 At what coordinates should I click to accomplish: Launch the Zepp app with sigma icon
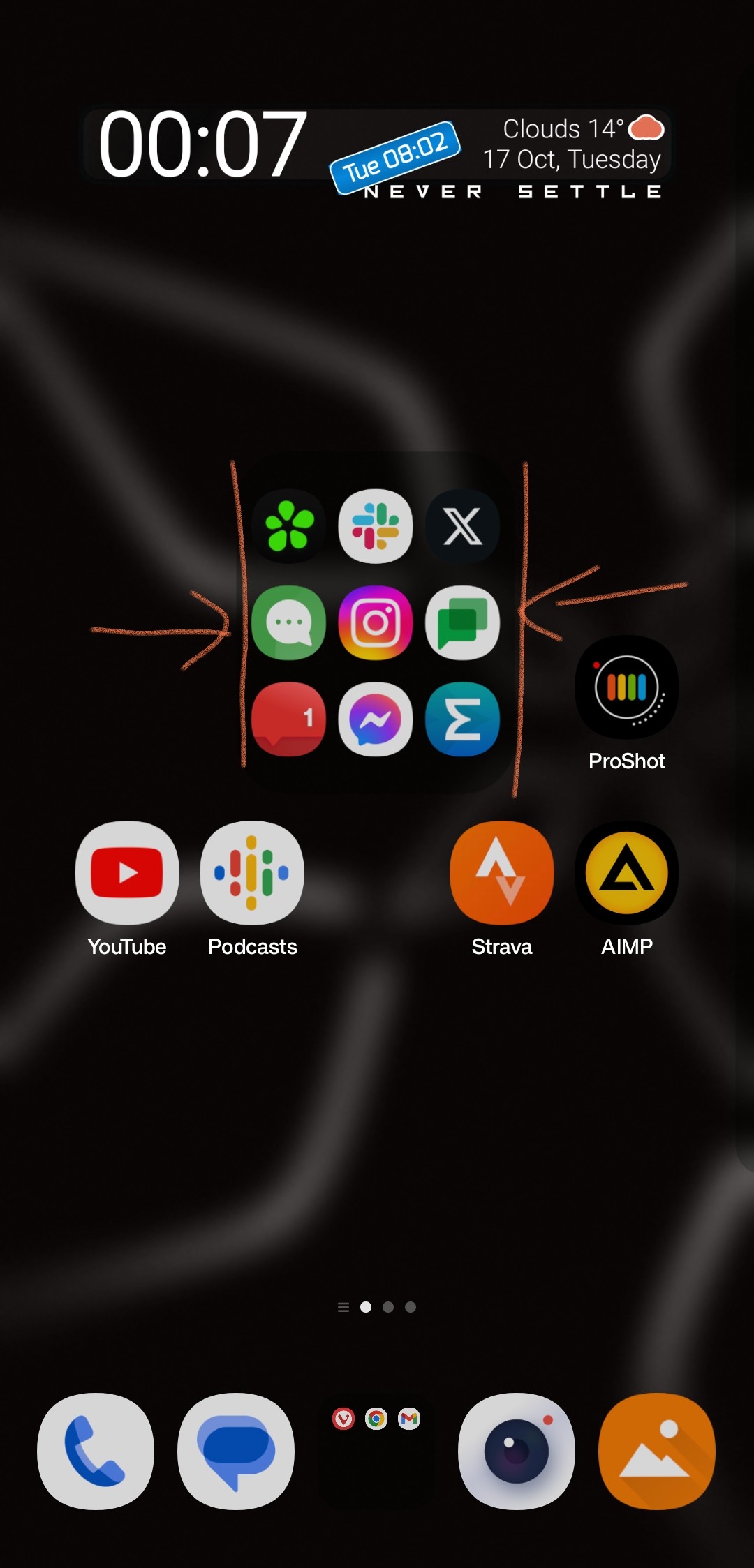tap(463, 719)
